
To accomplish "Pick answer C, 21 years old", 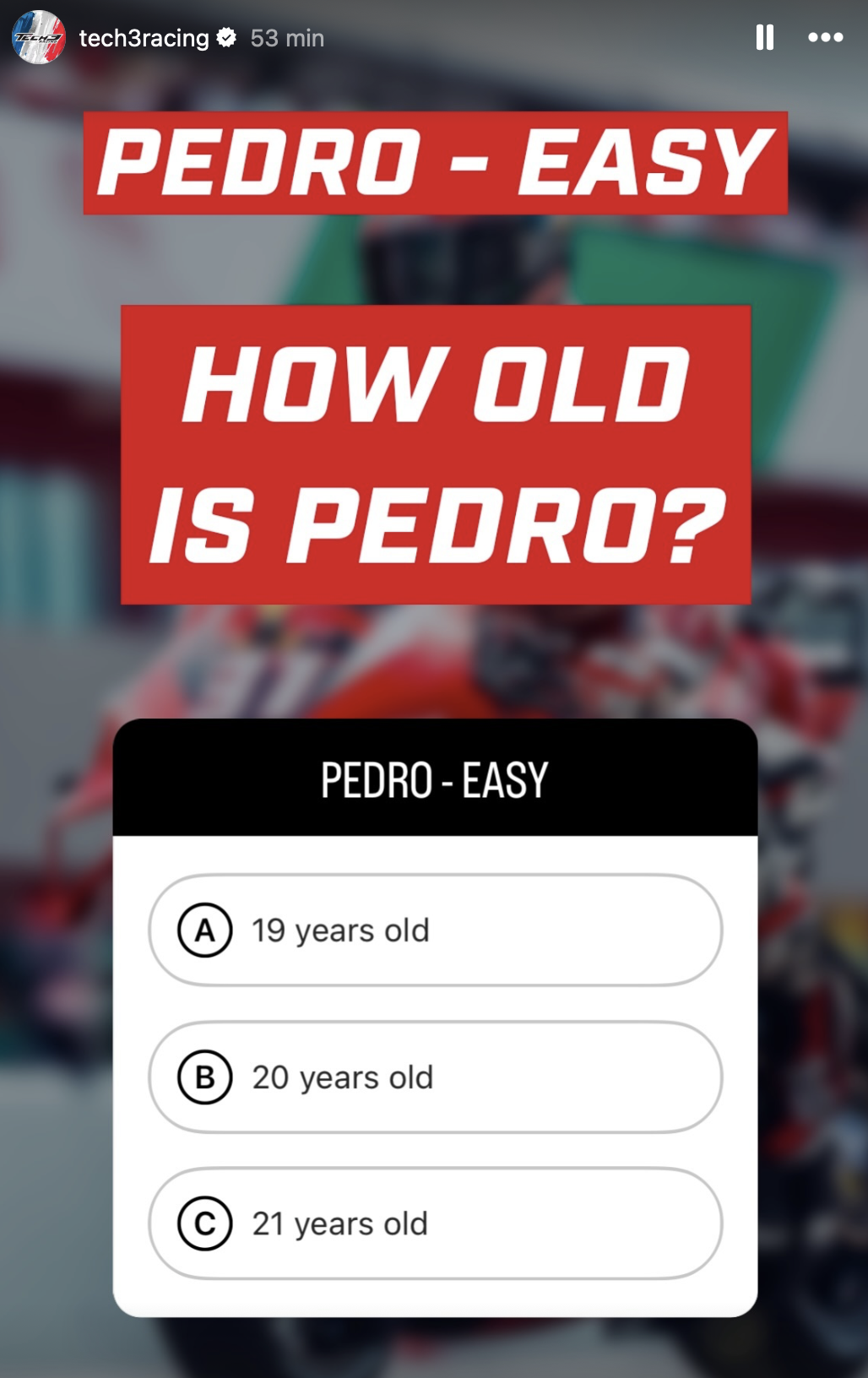I will [435, 1223].
